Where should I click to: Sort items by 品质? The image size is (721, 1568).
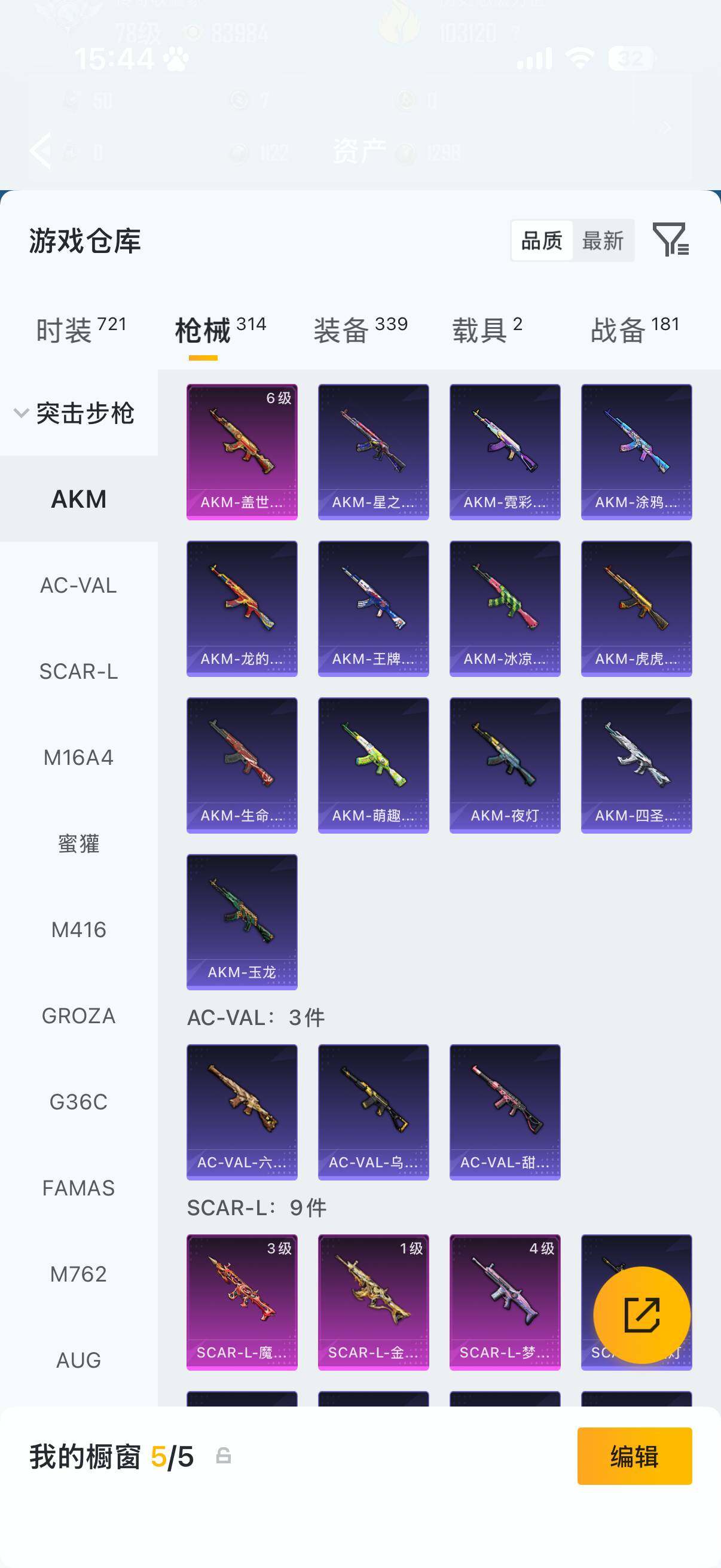[x=542, y=240]
